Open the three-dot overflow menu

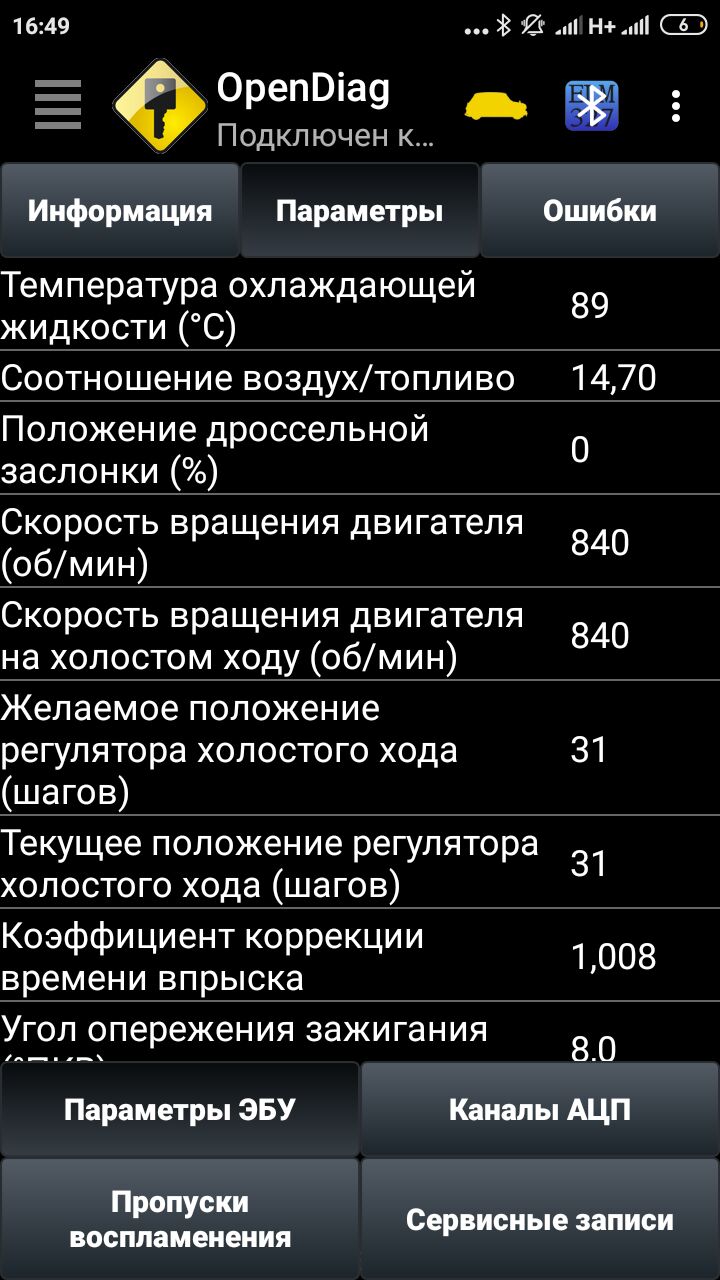click(x=677, y=106)
